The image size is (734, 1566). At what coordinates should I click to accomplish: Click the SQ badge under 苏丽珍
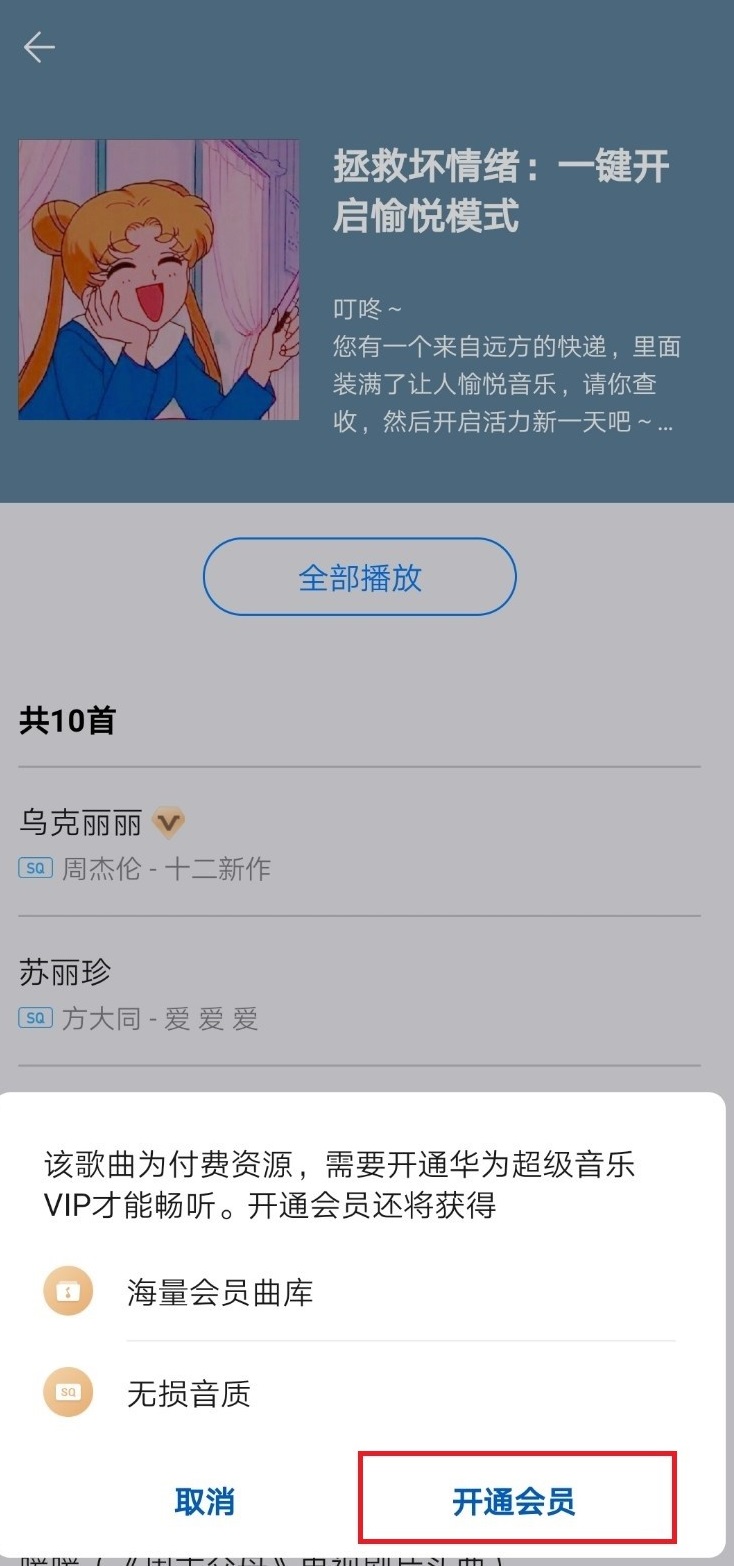click(35, 1018)
